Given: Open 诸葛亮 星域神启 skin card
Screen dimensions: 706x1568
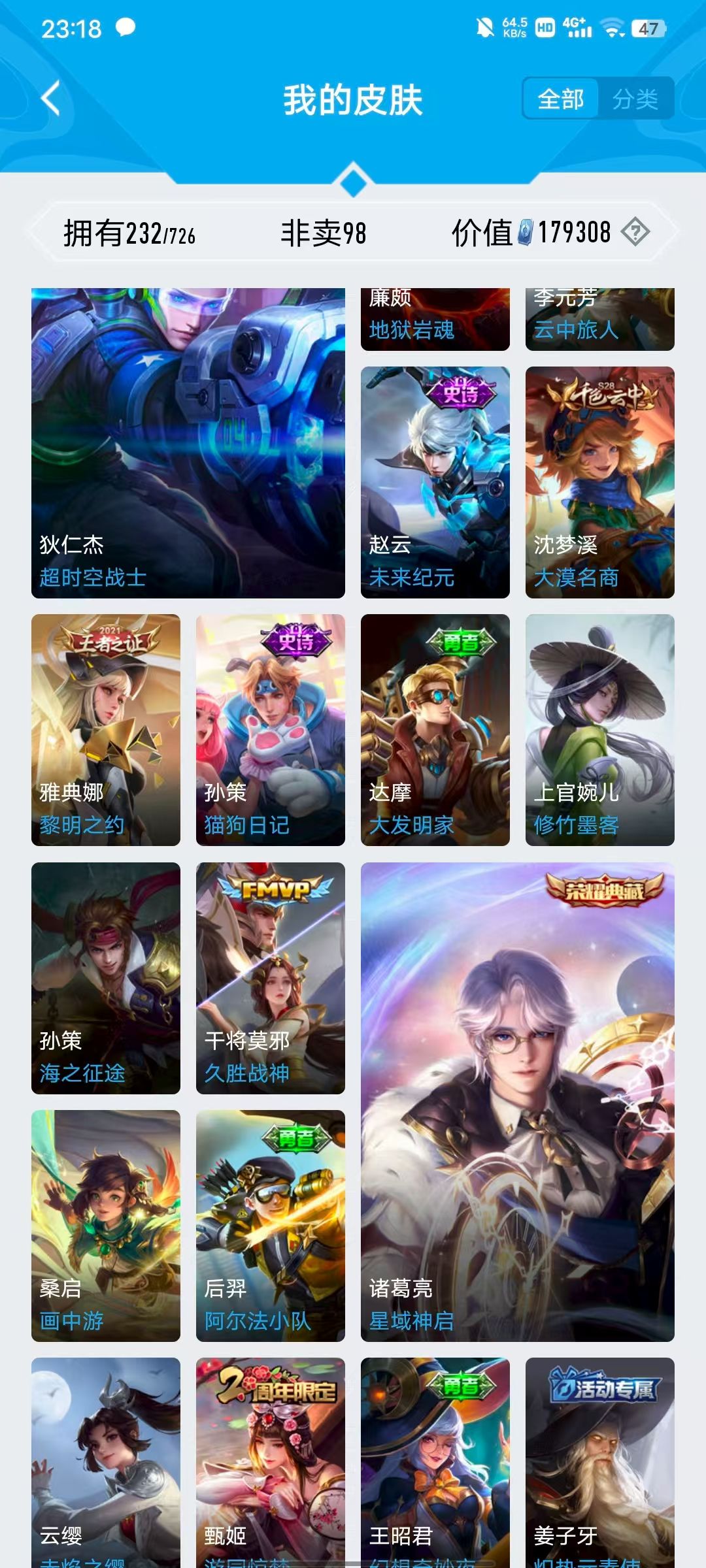Looking at the screenshot, I should tap(518, 1102).
